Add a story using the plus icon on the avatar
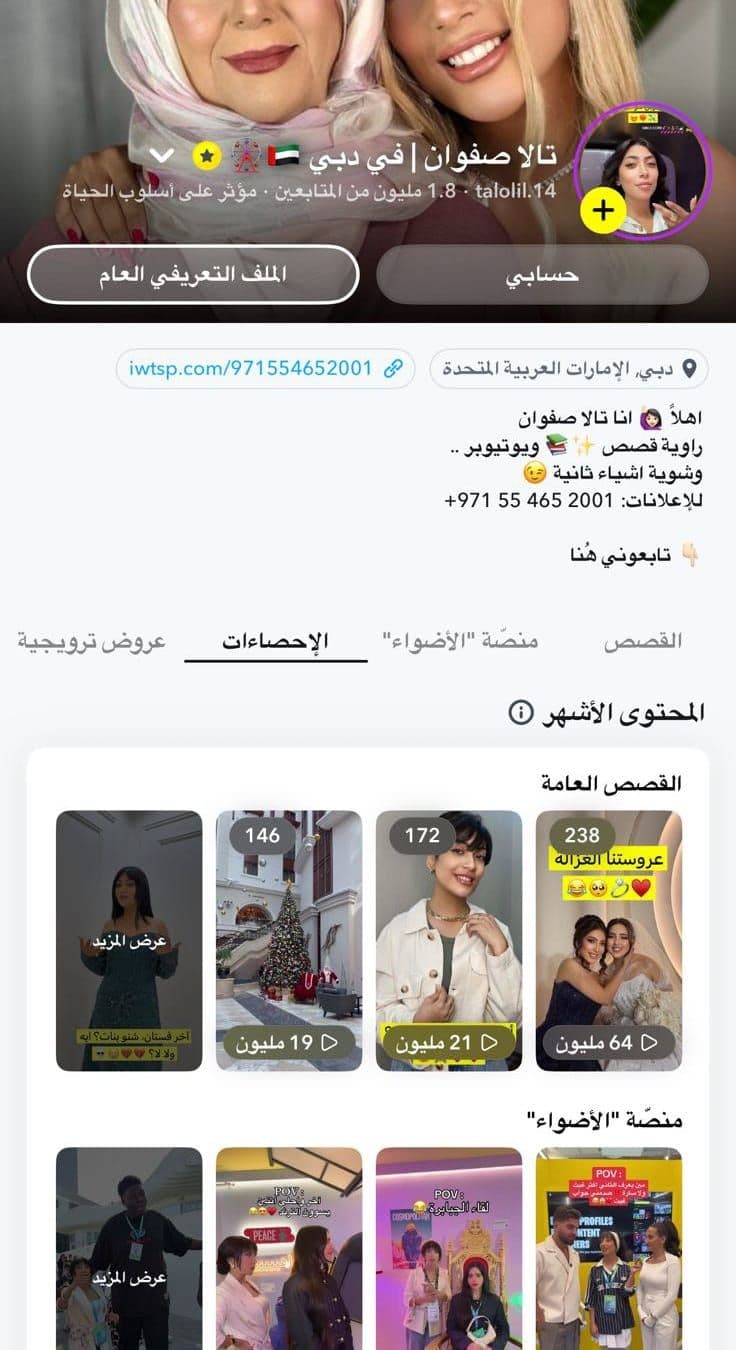Screen dimensions: 736x1350 pos(601,208)
